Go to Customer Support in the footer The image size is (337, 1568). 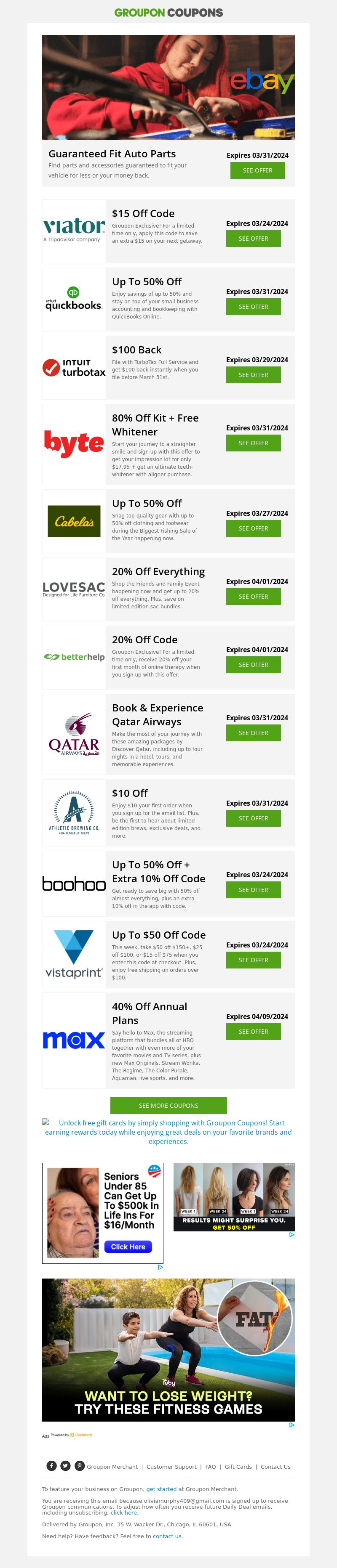click(x=171, y=1467)
